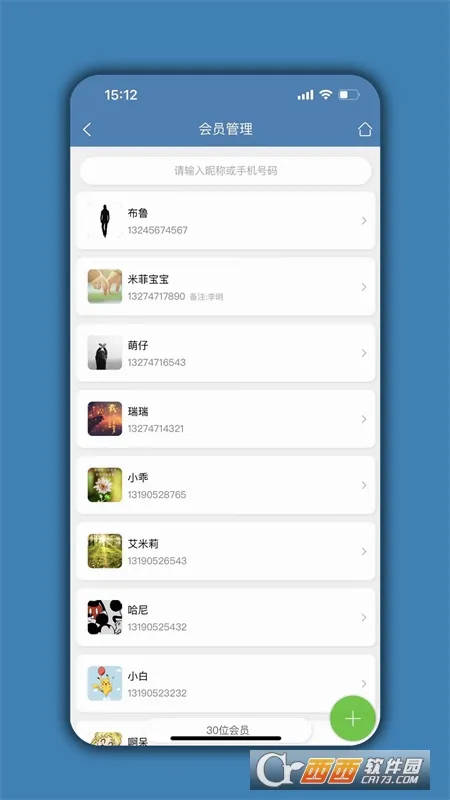Open member 萌仔
Viewport: 450px width, 800px height.
[x=226, y=353]
